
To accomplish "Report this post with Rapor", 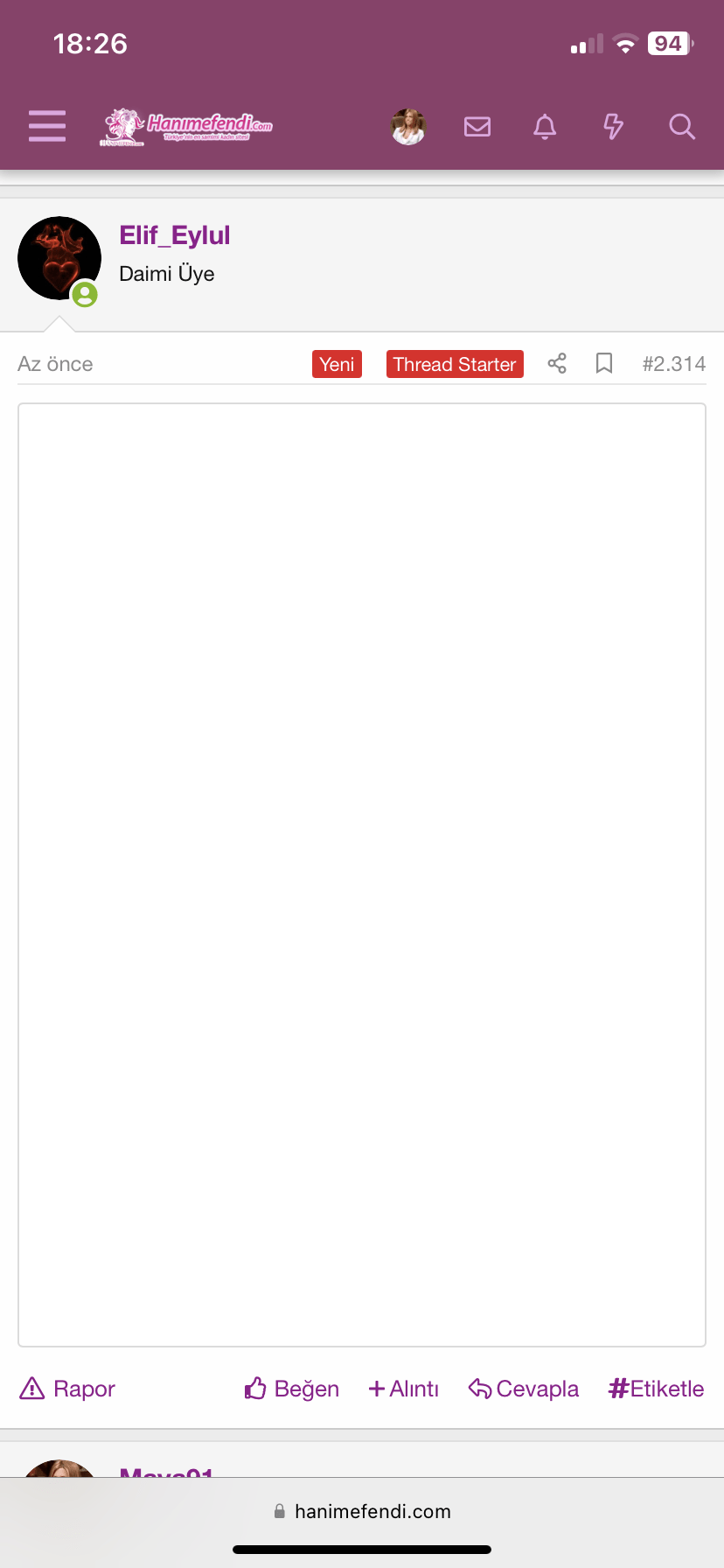I will (67, 1389).
